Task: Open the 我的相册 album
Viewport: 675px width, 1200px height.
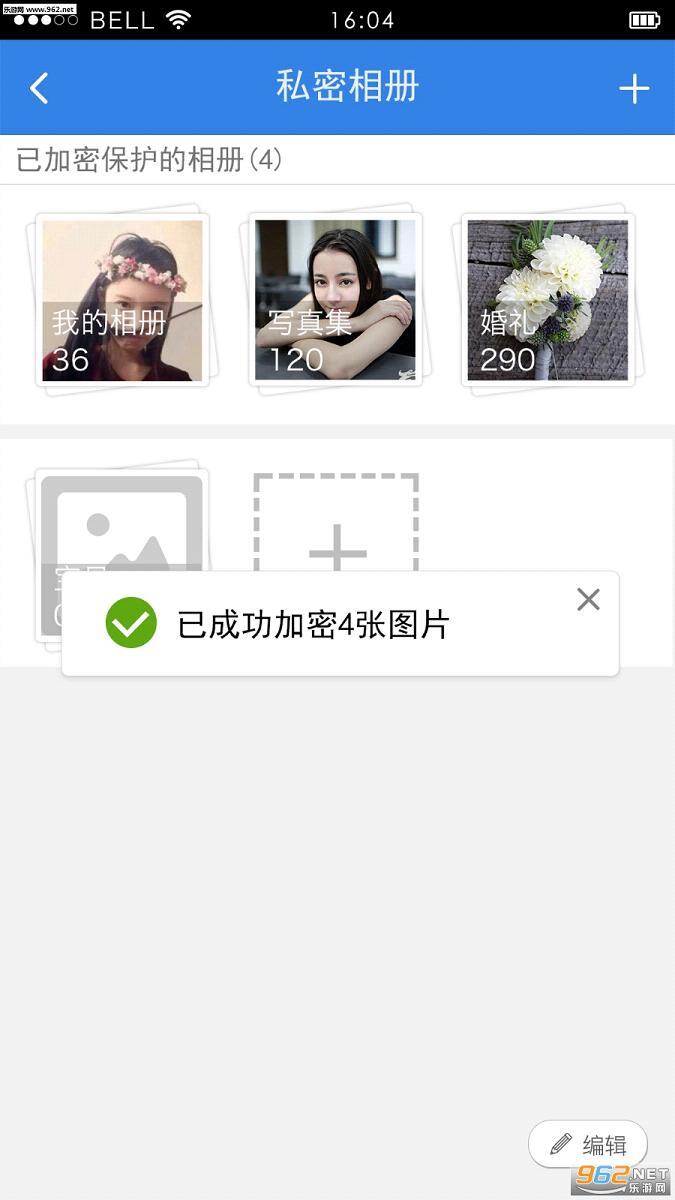Action: 122,300
